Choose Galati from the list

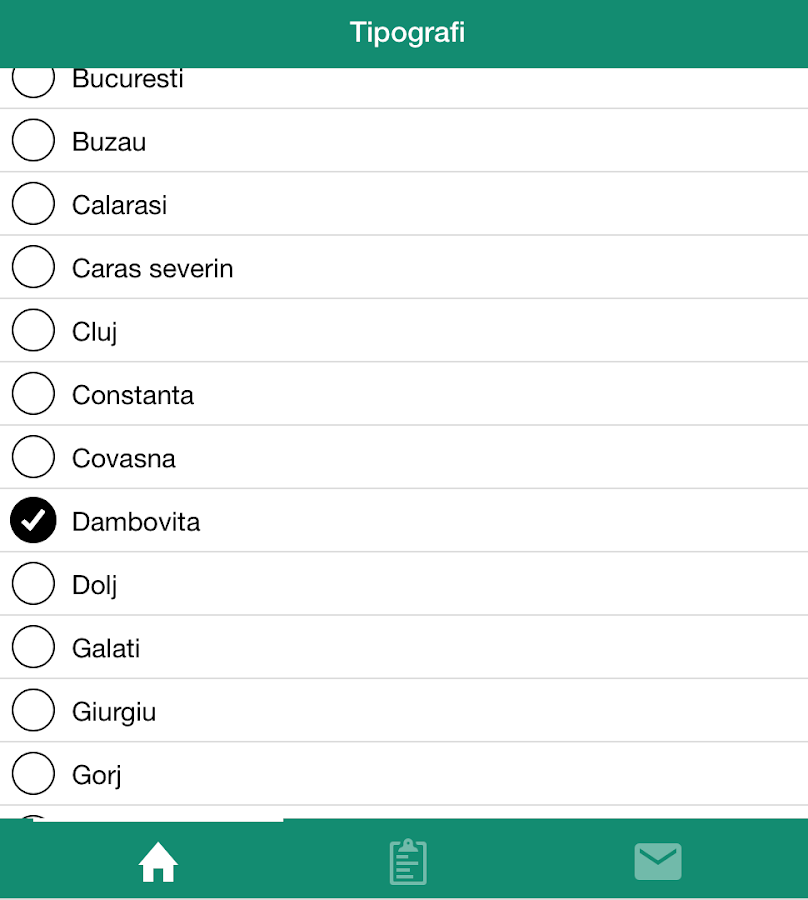(33, 647)
